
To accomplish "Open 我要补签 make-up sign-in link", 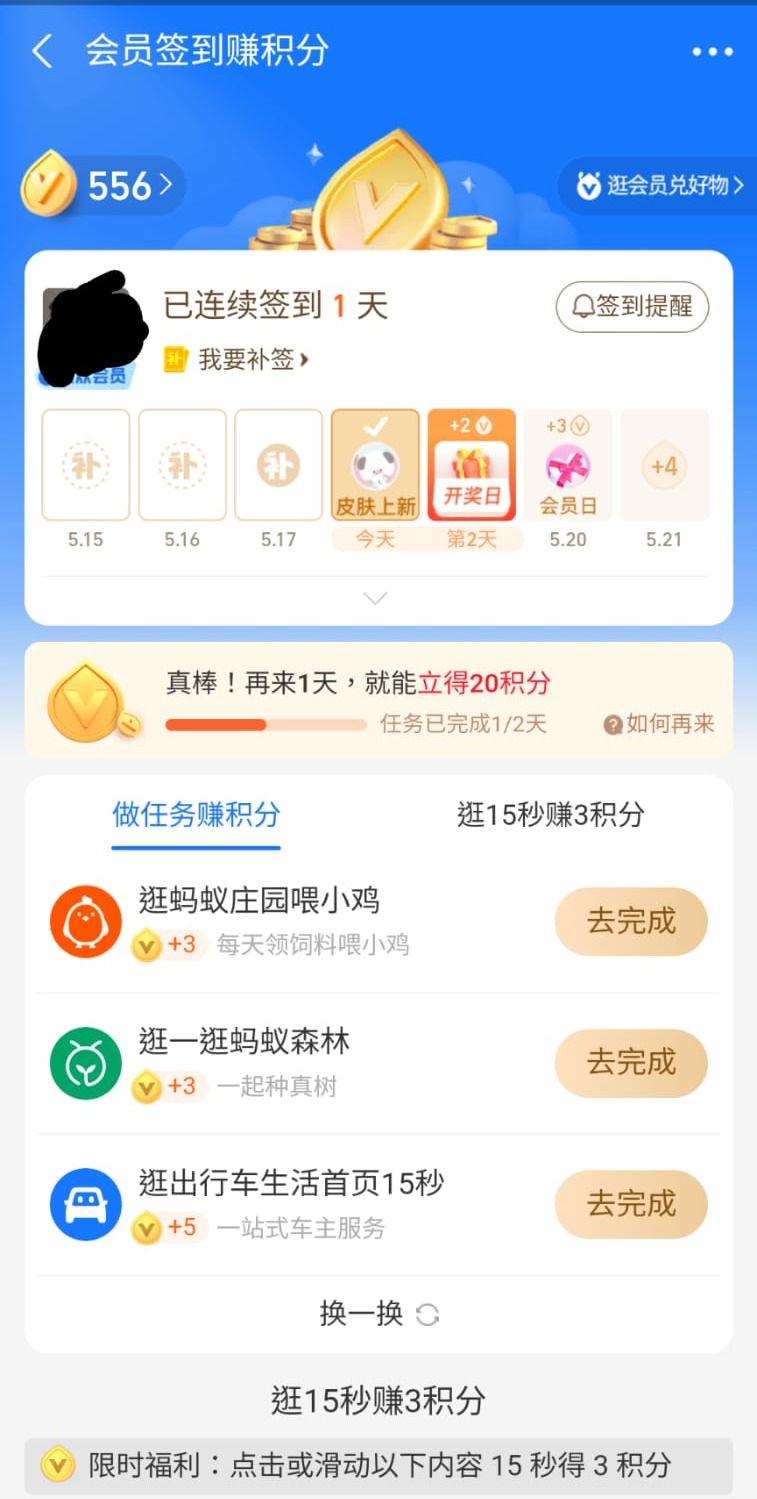I will pyautogui.click(x=237, y=360).
